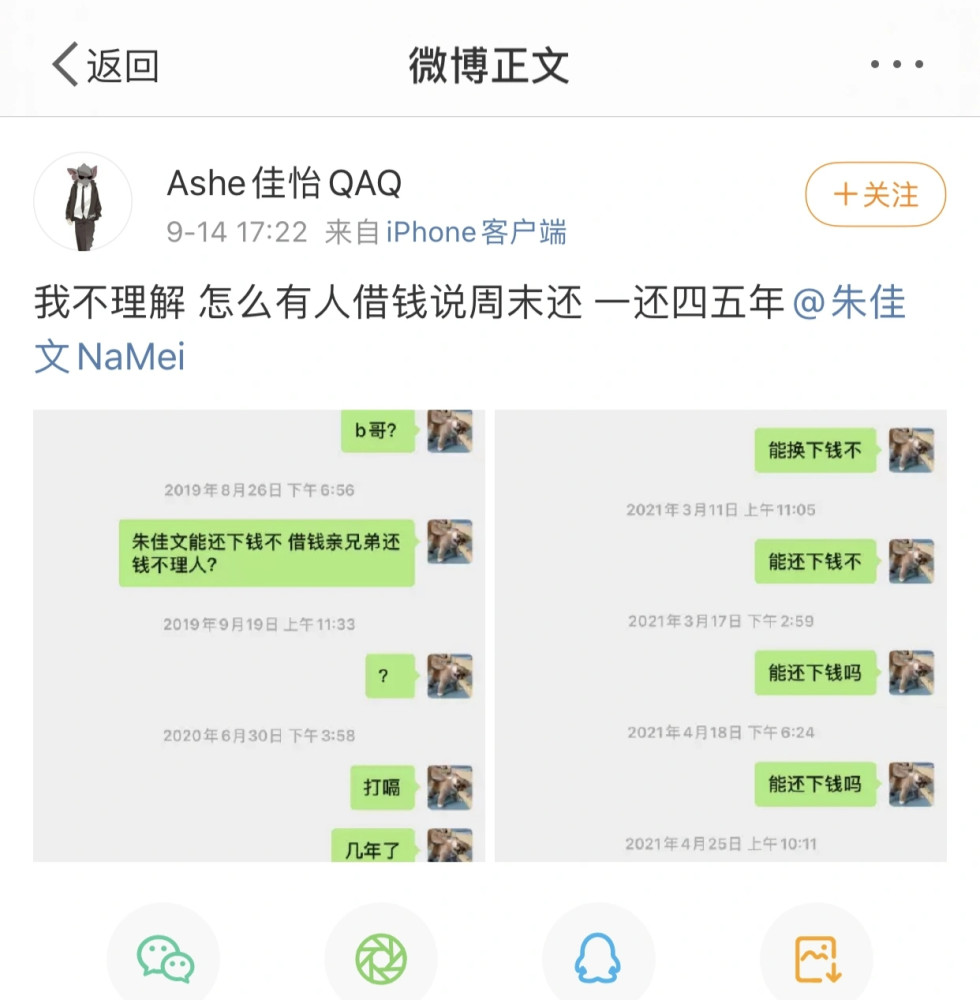Open Ashe佳怡QAQ's profile avatar

click(x=83, y=201)
